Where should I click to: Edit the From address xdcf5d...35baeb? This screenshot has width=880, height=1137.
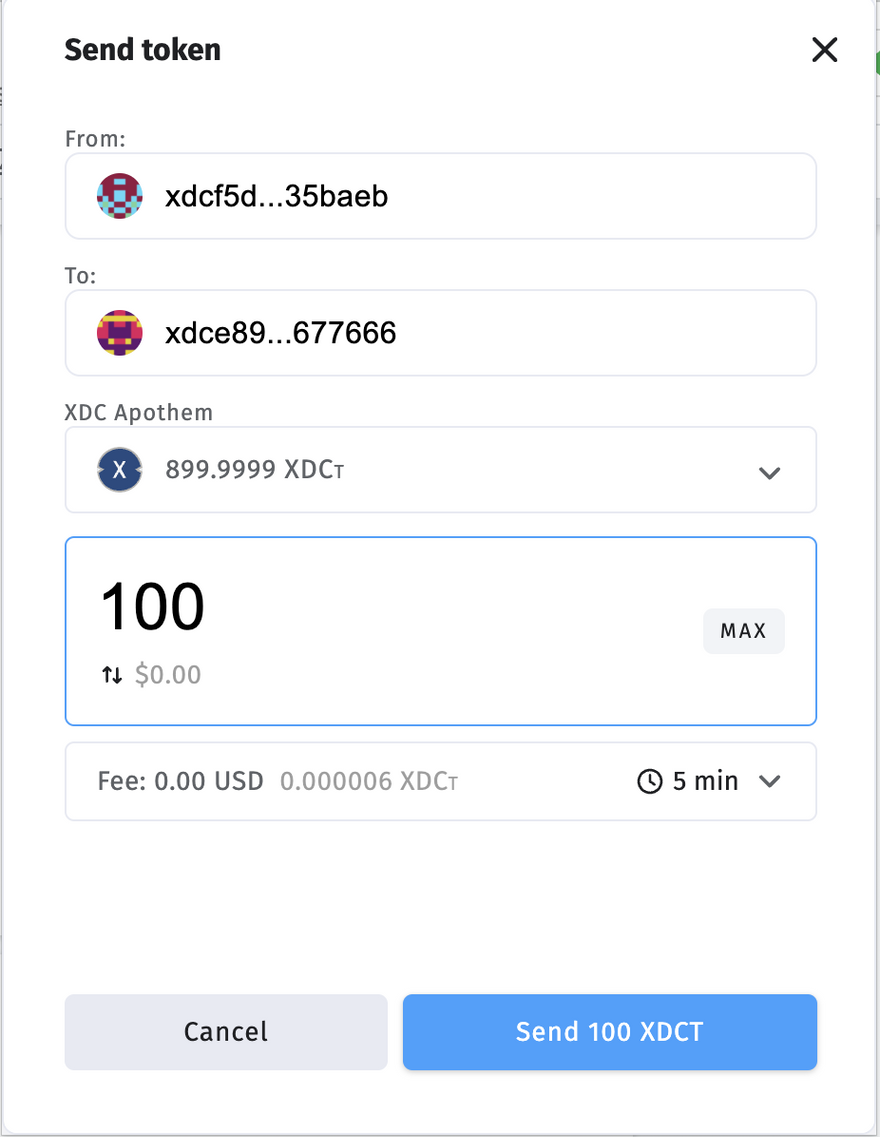[x=440, y=196]
